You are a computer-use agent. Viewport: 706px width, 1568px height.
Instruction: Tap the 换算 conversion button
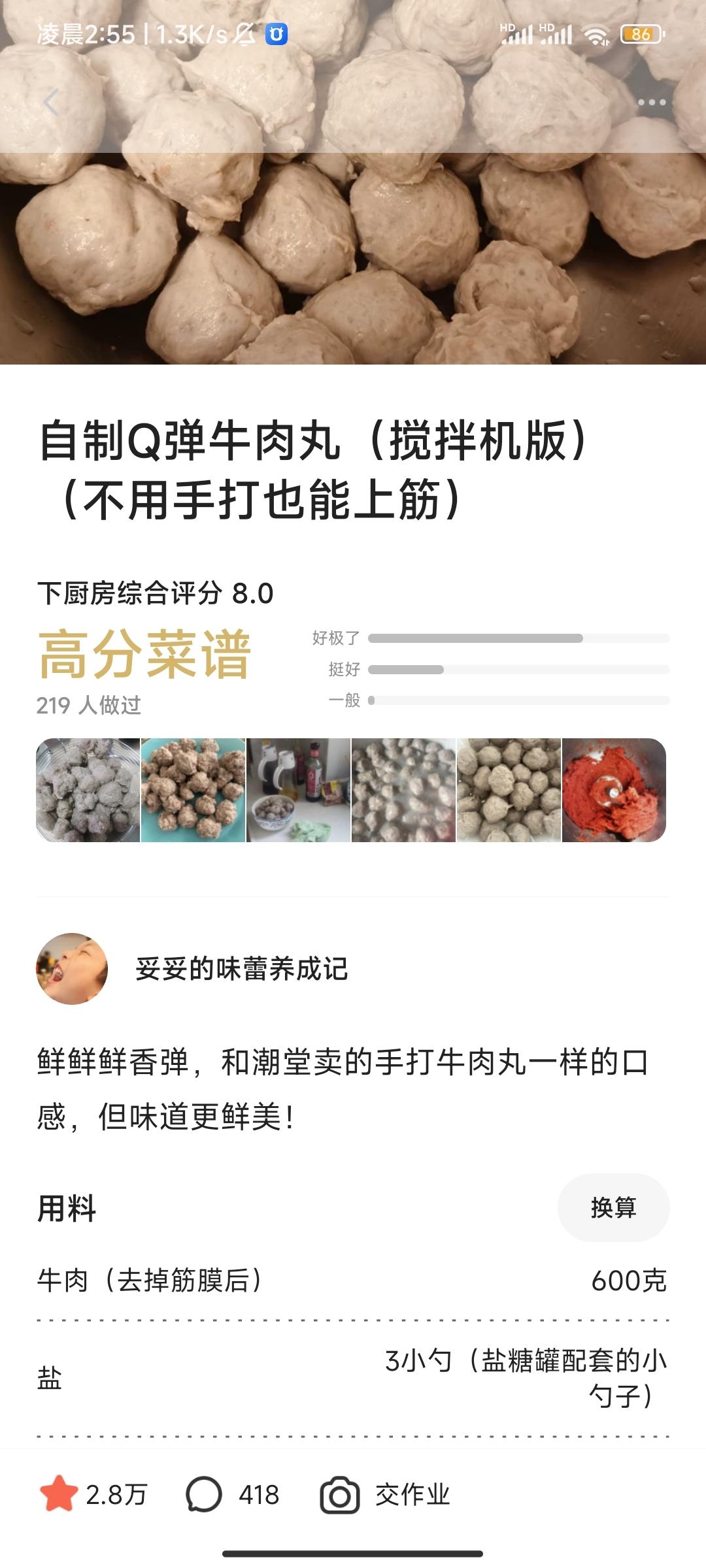point(613,1207)
